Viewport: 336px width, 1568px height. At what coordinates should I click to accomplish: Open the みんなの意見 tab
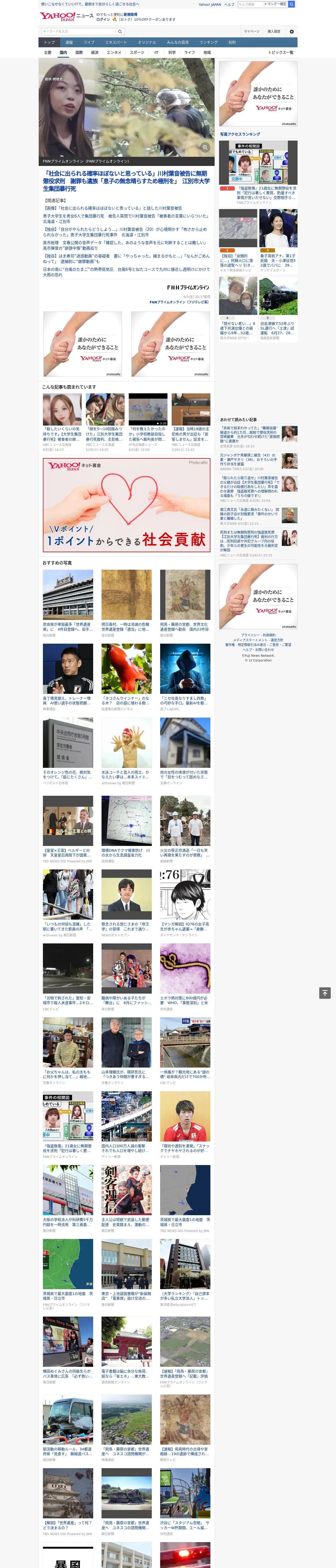coord(177,43)
